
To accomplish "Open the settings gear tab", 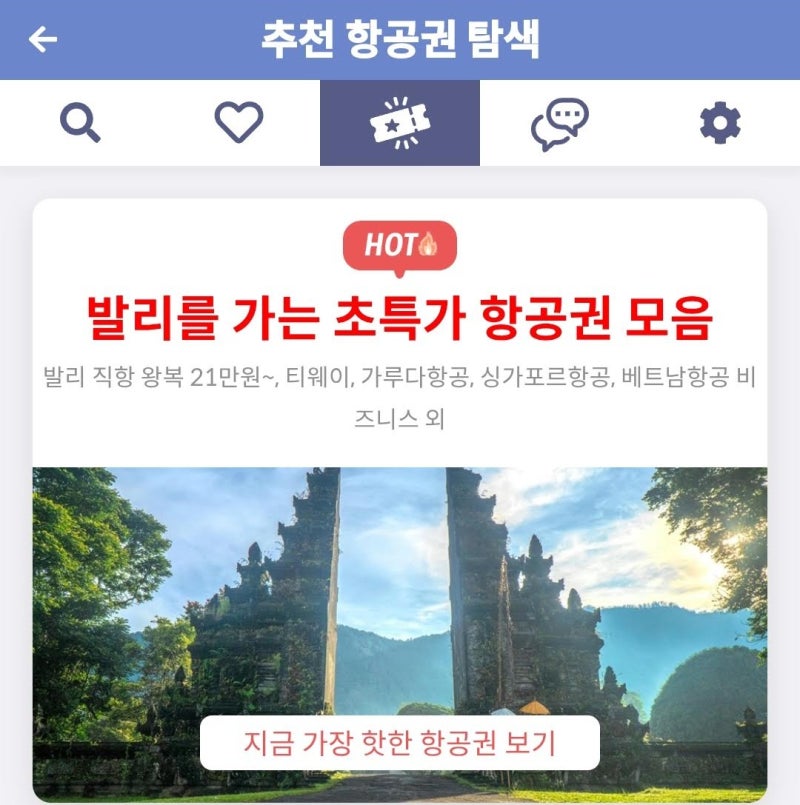I will tap(720, 123).
